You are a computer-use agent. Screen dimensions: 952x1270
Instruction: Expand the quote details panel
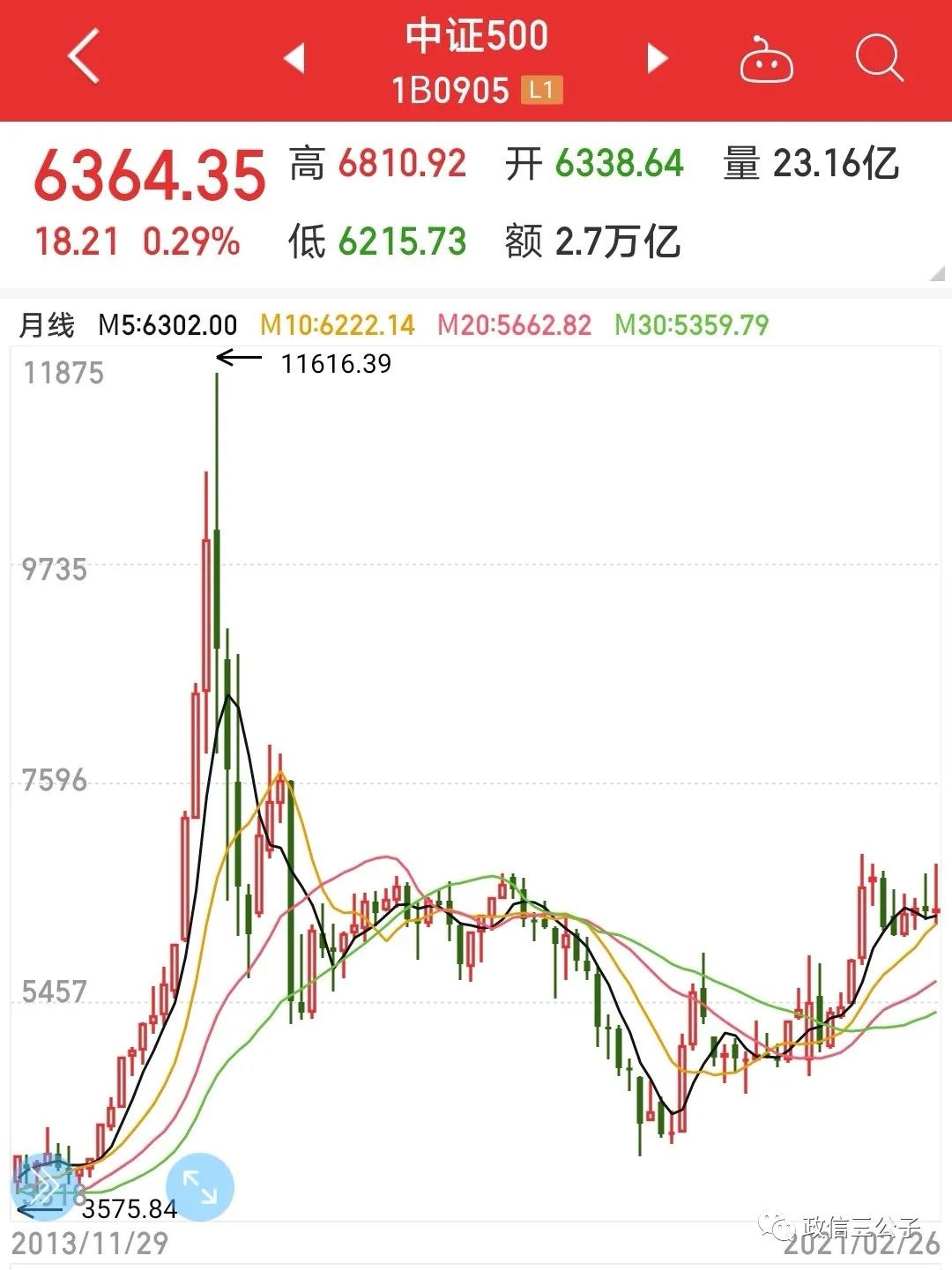(936, 274)
